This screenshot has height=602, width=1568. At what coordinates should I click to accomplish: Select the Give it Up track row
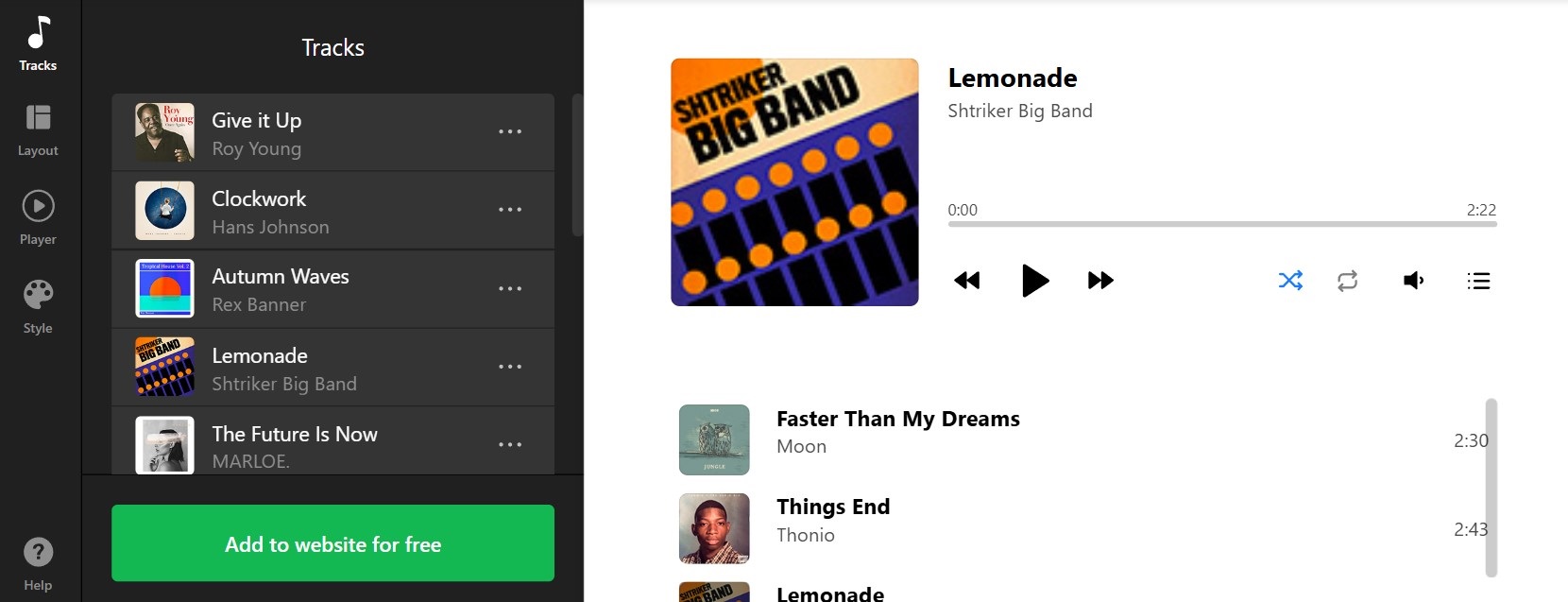312,133
